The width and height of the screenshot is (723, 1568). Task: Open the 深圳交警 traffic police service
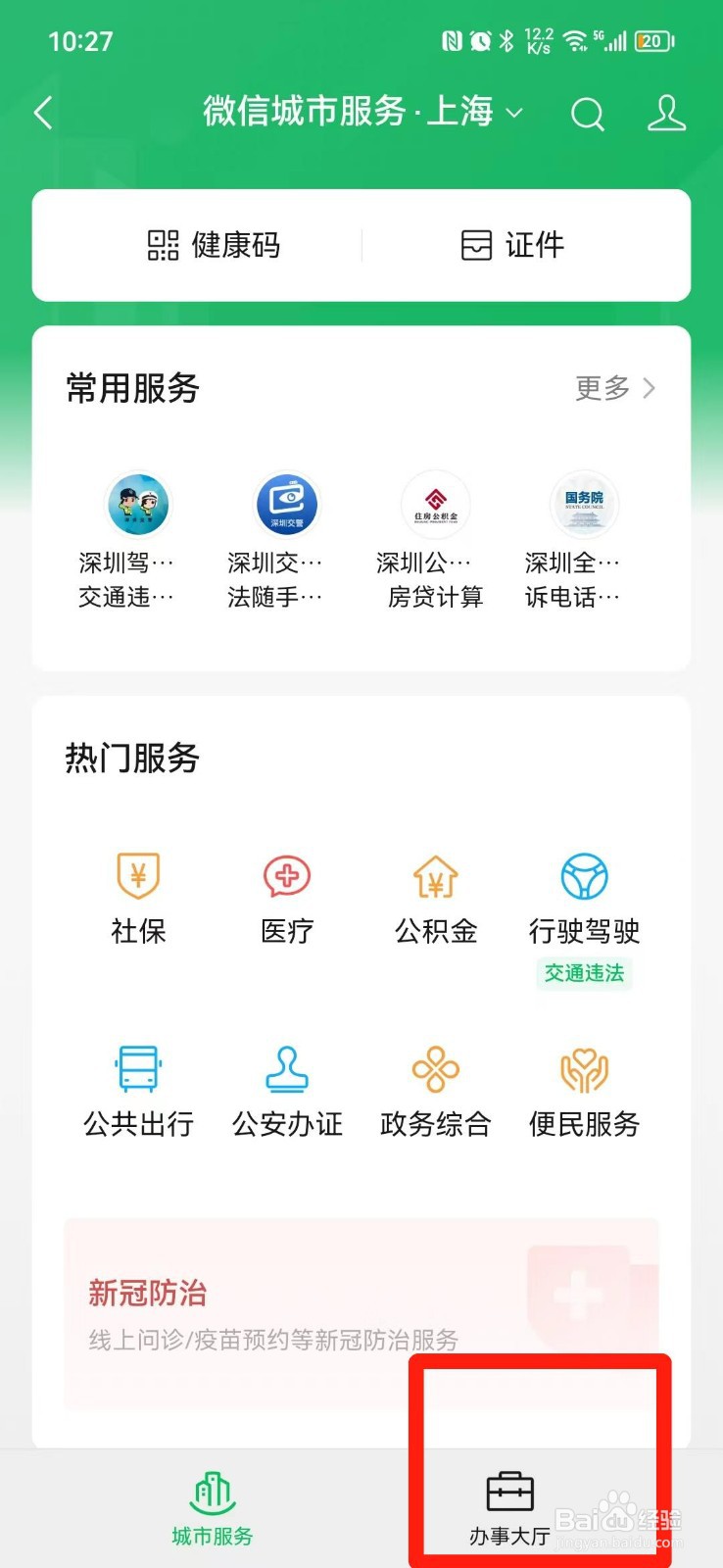click(287, 505)
